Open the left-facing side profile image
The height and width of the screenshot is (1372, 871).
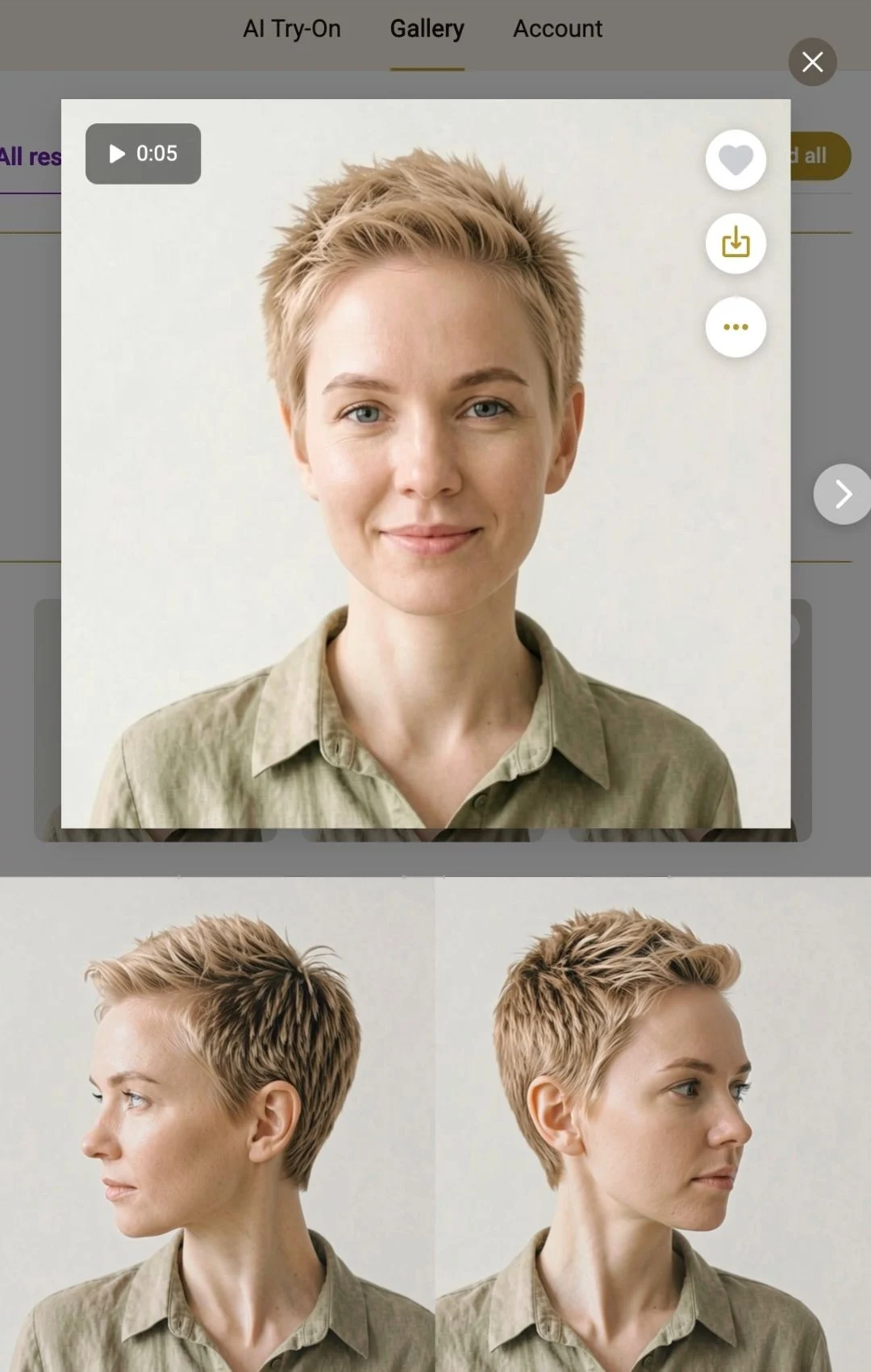point(217,1125)
